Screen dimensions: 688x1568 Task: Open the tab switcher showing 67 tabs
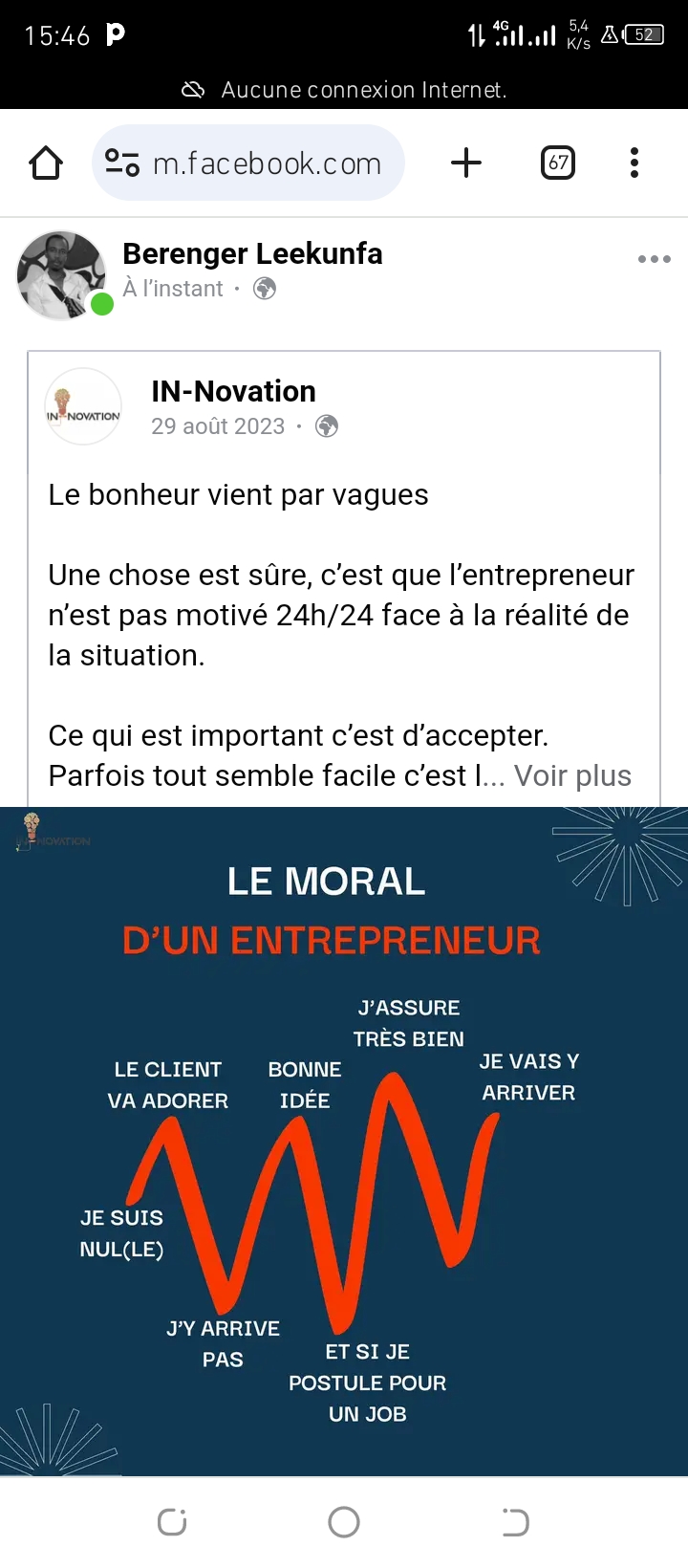558,163
